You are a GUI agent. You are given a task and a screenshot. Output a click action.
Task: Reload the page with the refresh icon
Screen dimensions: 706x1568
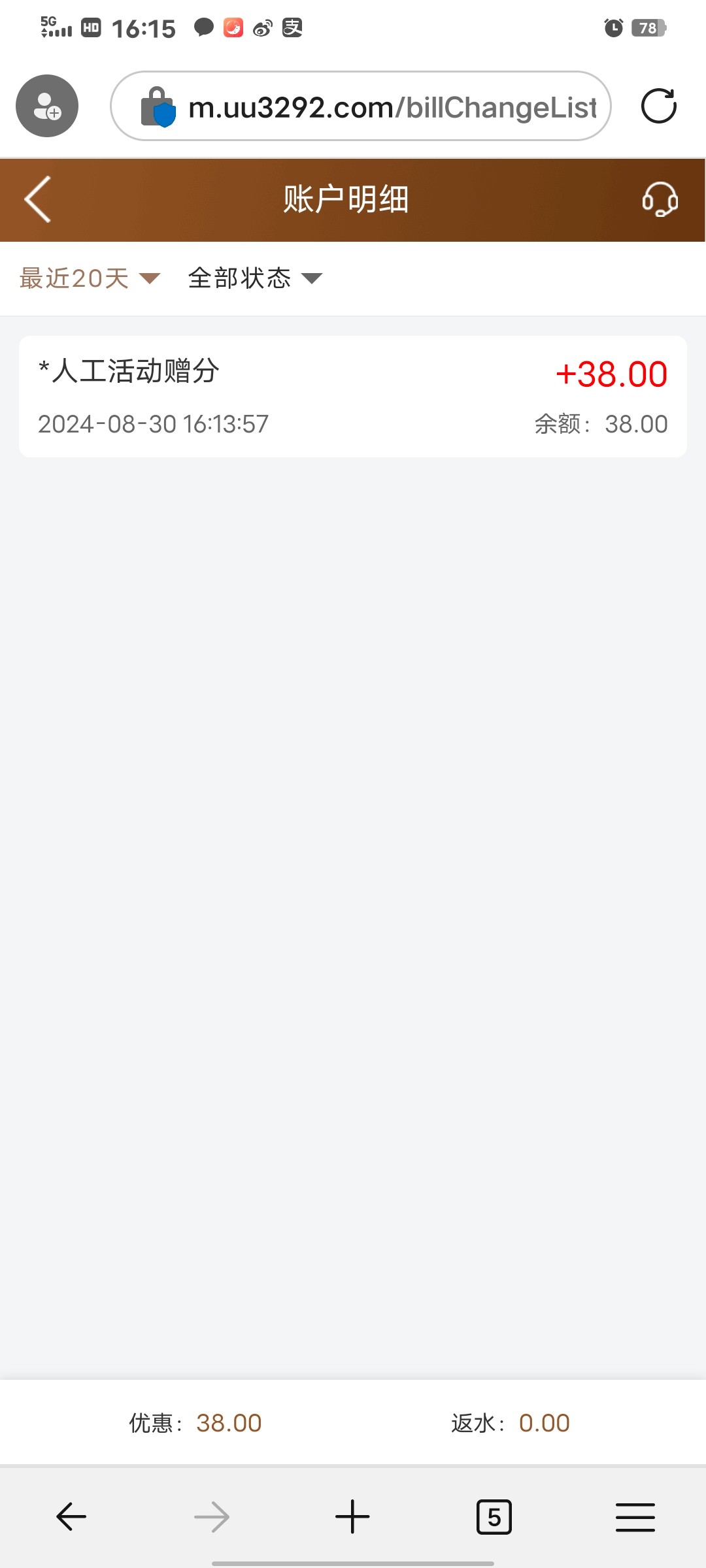pos(658,106)
